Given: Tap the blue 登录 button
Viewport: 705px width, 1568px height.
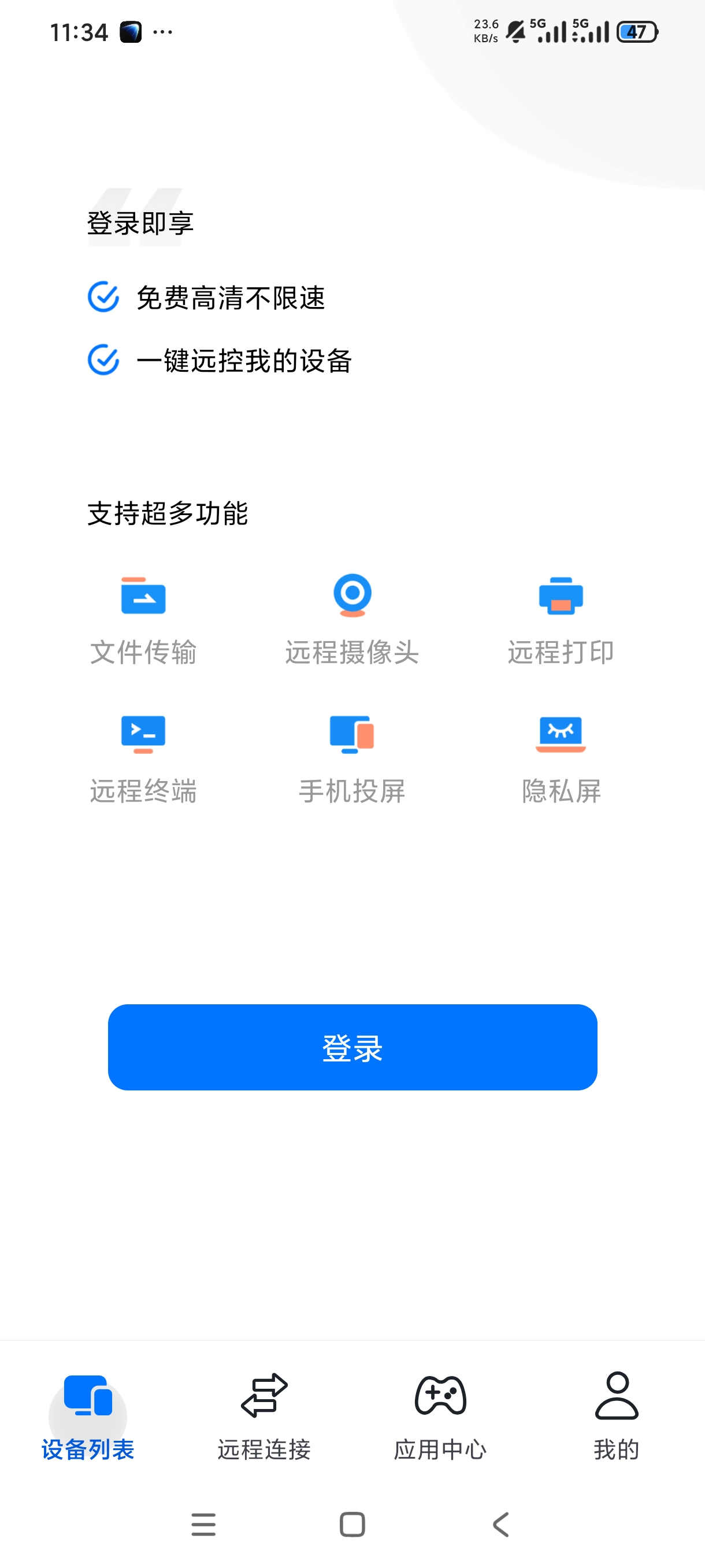Looking at the screenshot, I should [x=352, y=1047].
